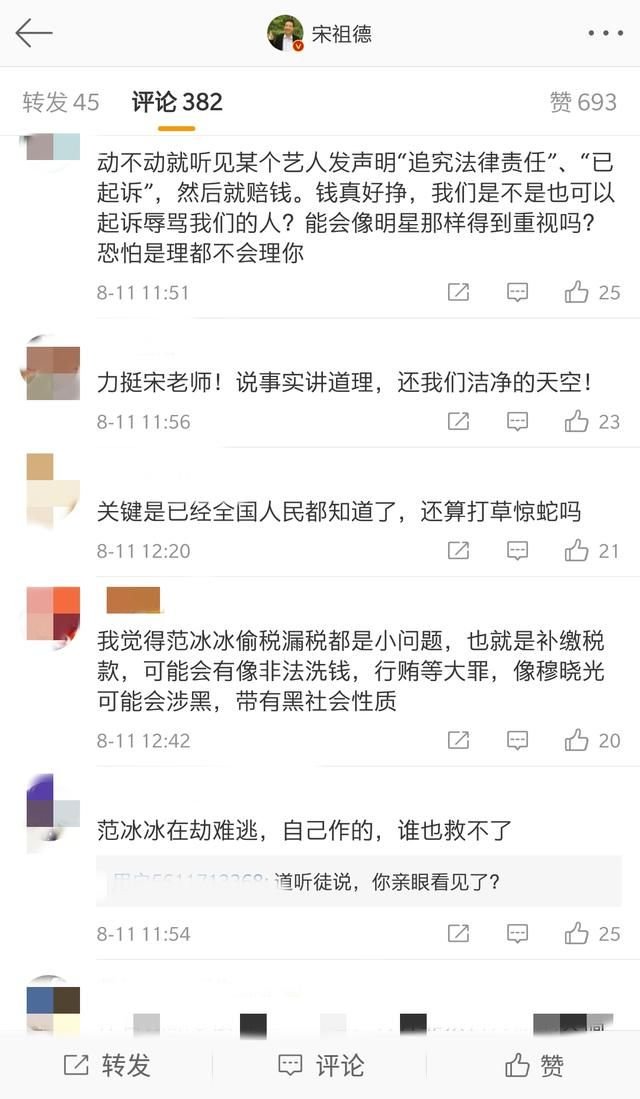Open the three-dot overflow menu

pos(605,33)
